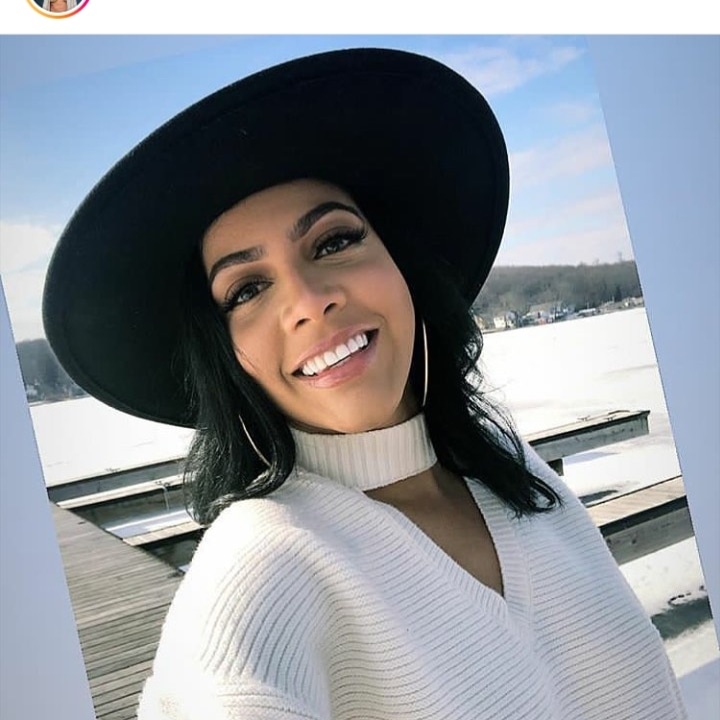The width and height of the screenshot is (720, 720).
Task: Open the post photo of woman in hat
Action: tap(360, 380)
